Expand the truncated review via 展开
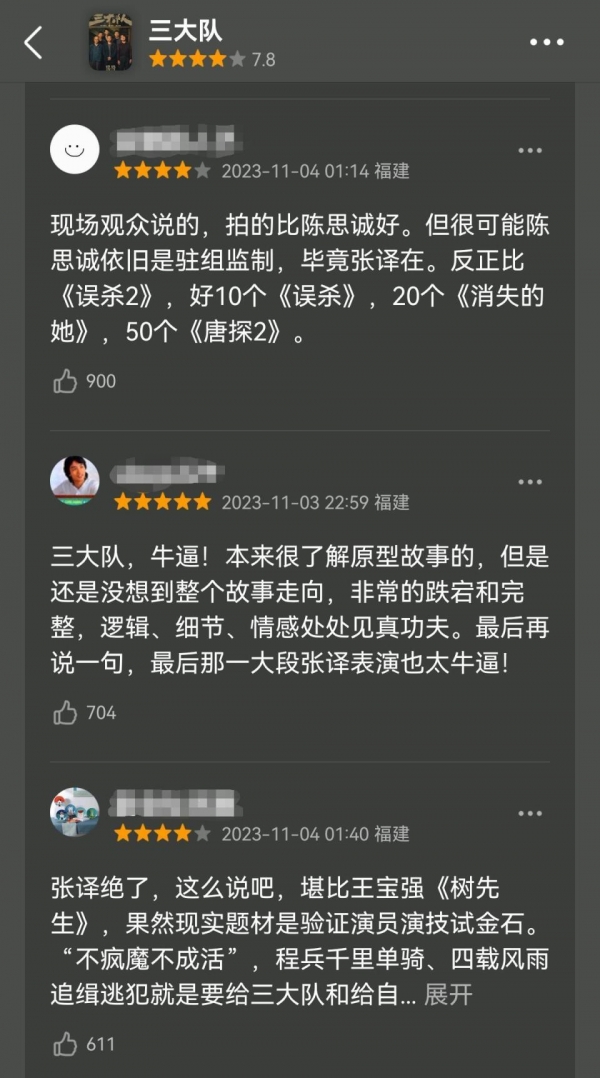This screenshot has height=1078, width=600. (x=448, y=995)
